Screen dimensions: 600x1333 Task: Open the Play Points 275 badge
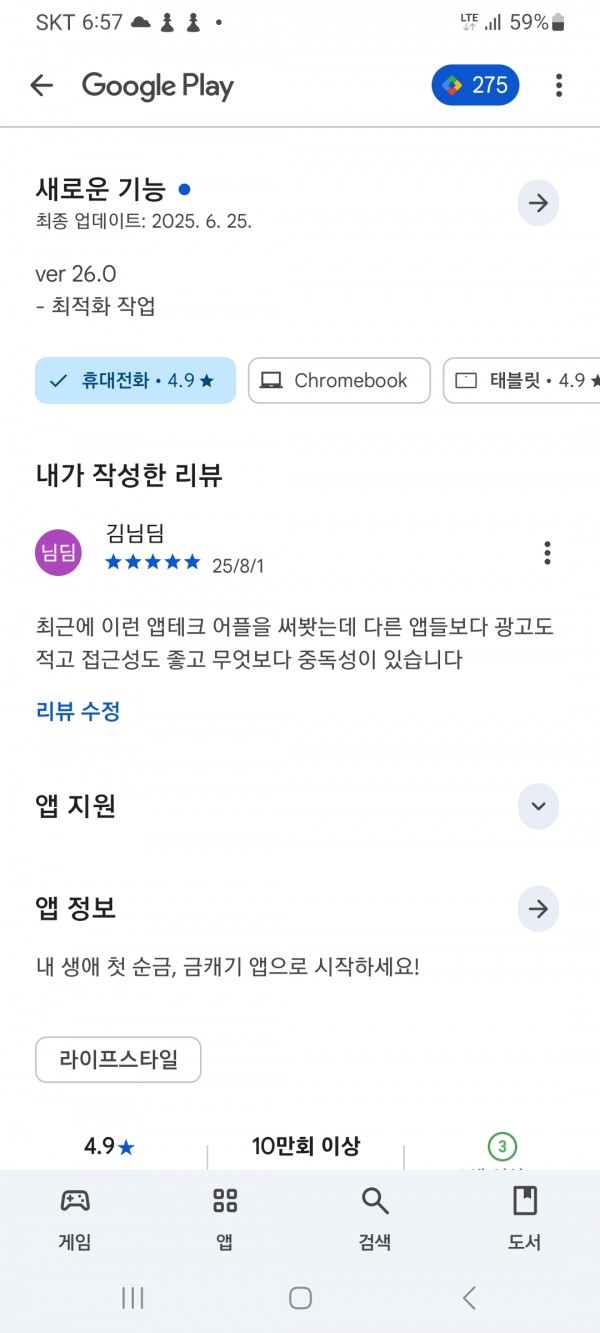pyautogui.click(x=476, y=86)
